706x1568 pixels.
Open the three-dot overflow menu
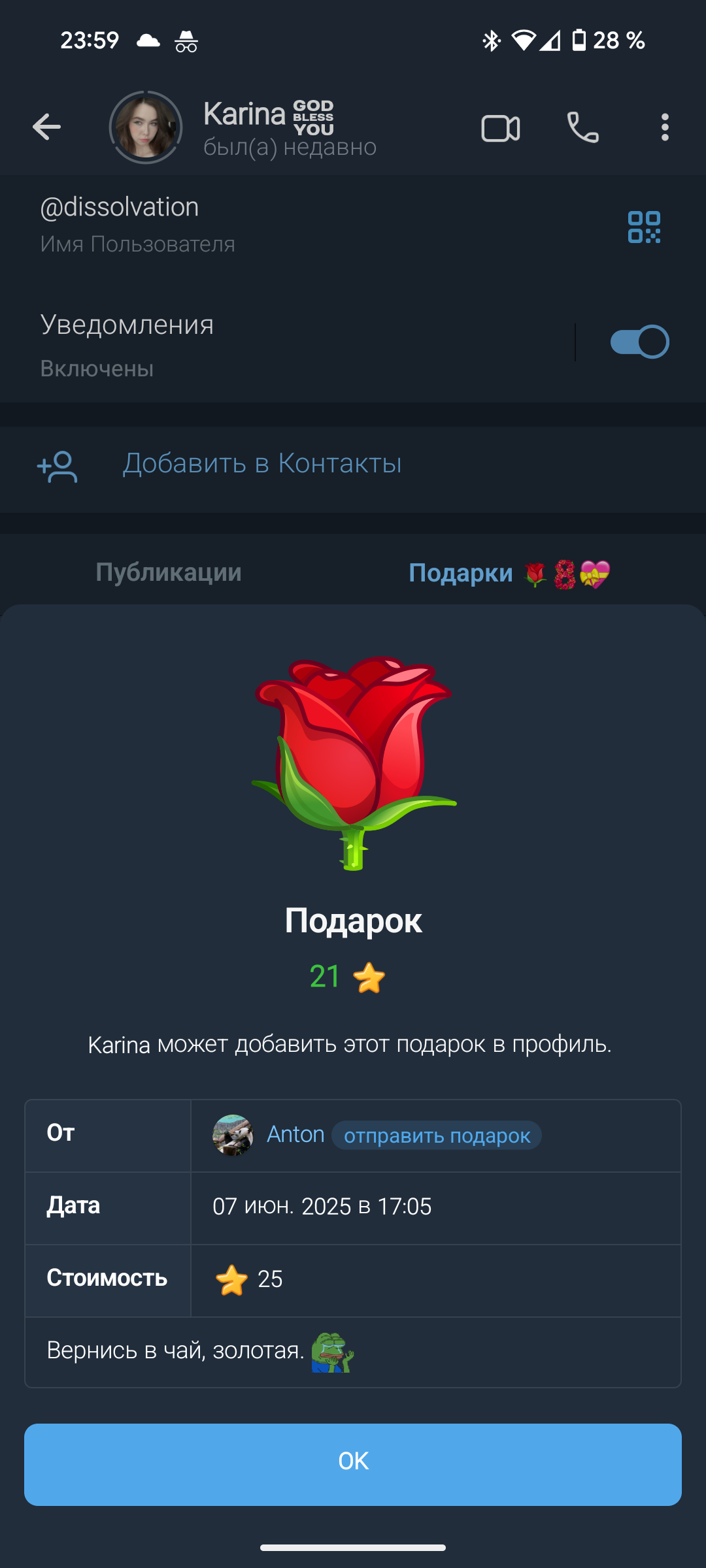[665, 127]
